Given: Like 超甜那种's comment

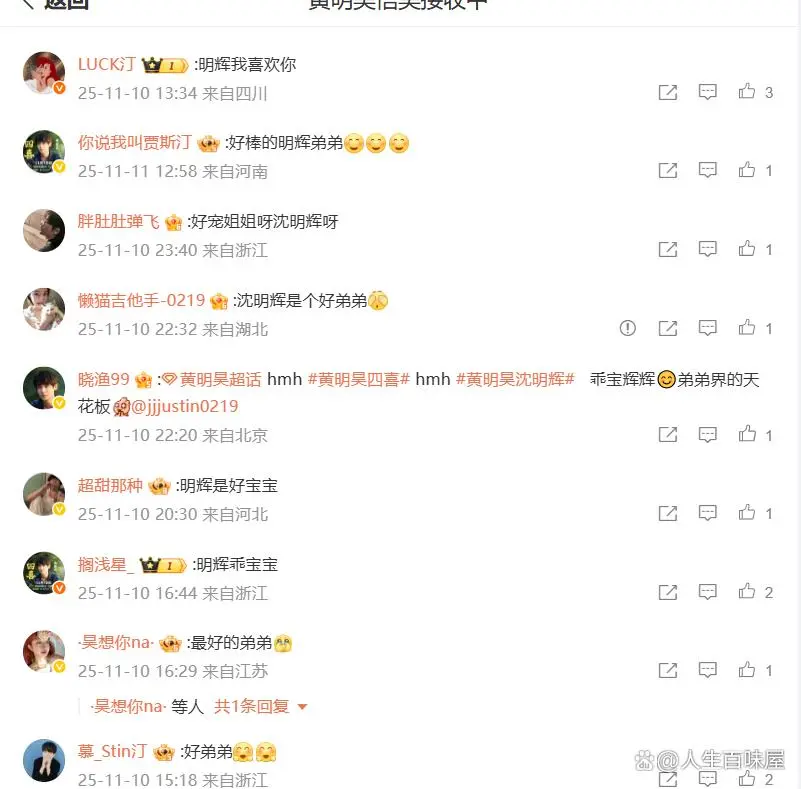Looking at the screenshot, I should coord(747,513).
